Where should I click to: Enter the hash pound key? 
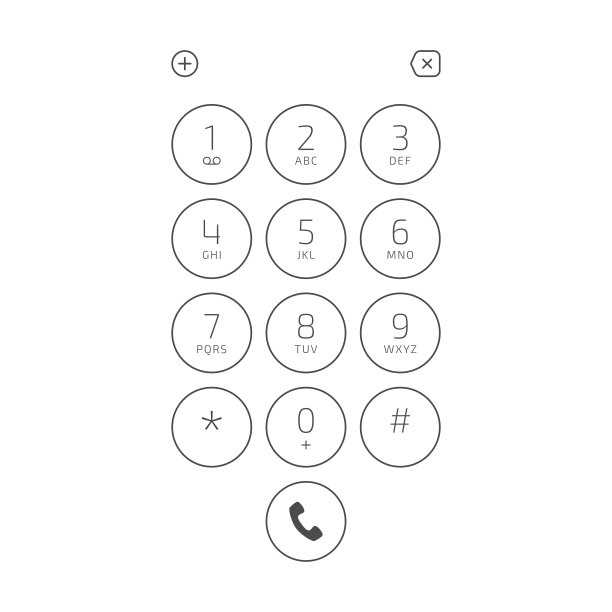[x=400, y=426]
